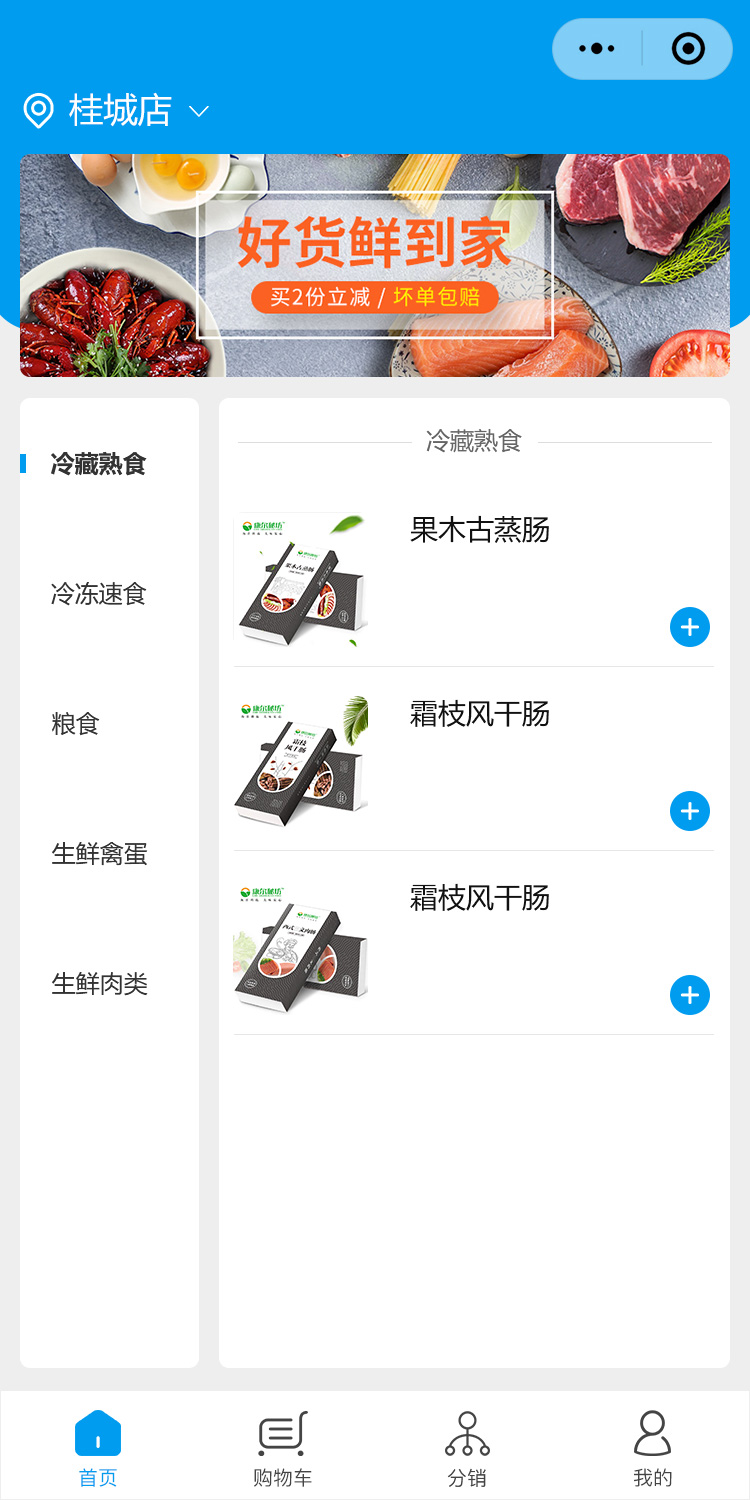Close the mini program with the circle button
This screenshot has width=750, height=1500.
[x=688, y=49]
